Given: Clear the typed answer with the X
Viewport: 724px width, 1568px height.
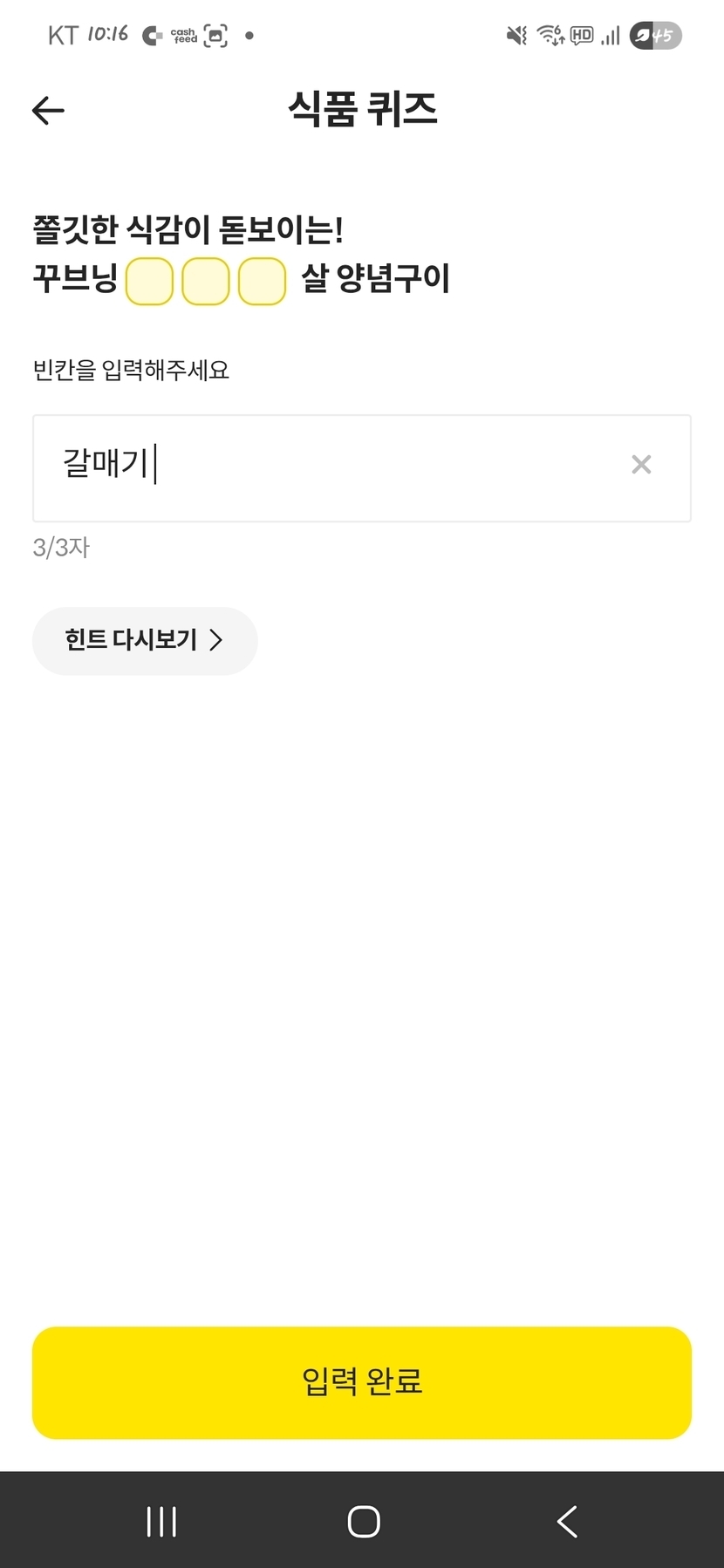Looking at the screenshot, I should tap(641, 465).
